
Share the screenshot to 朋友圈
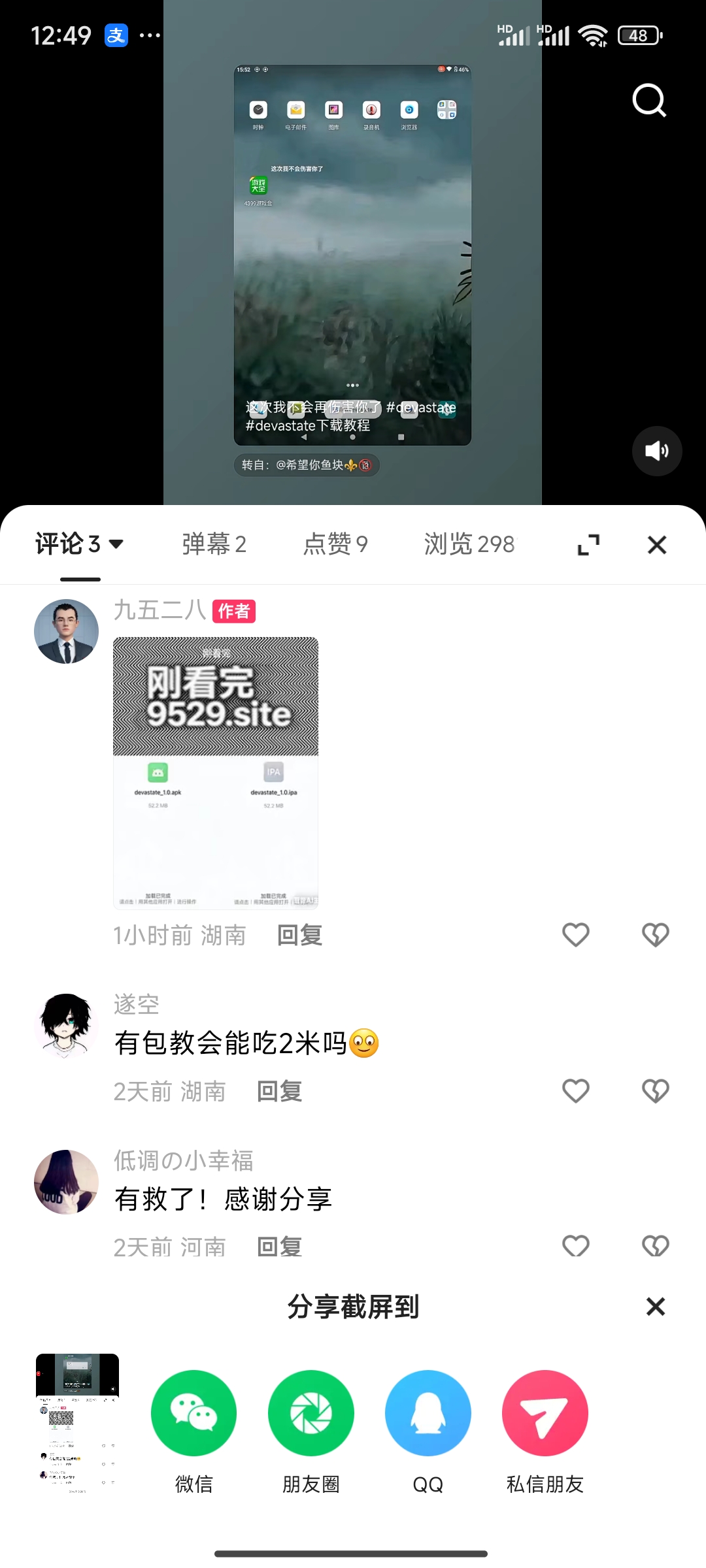click(x=311, y=1413)
